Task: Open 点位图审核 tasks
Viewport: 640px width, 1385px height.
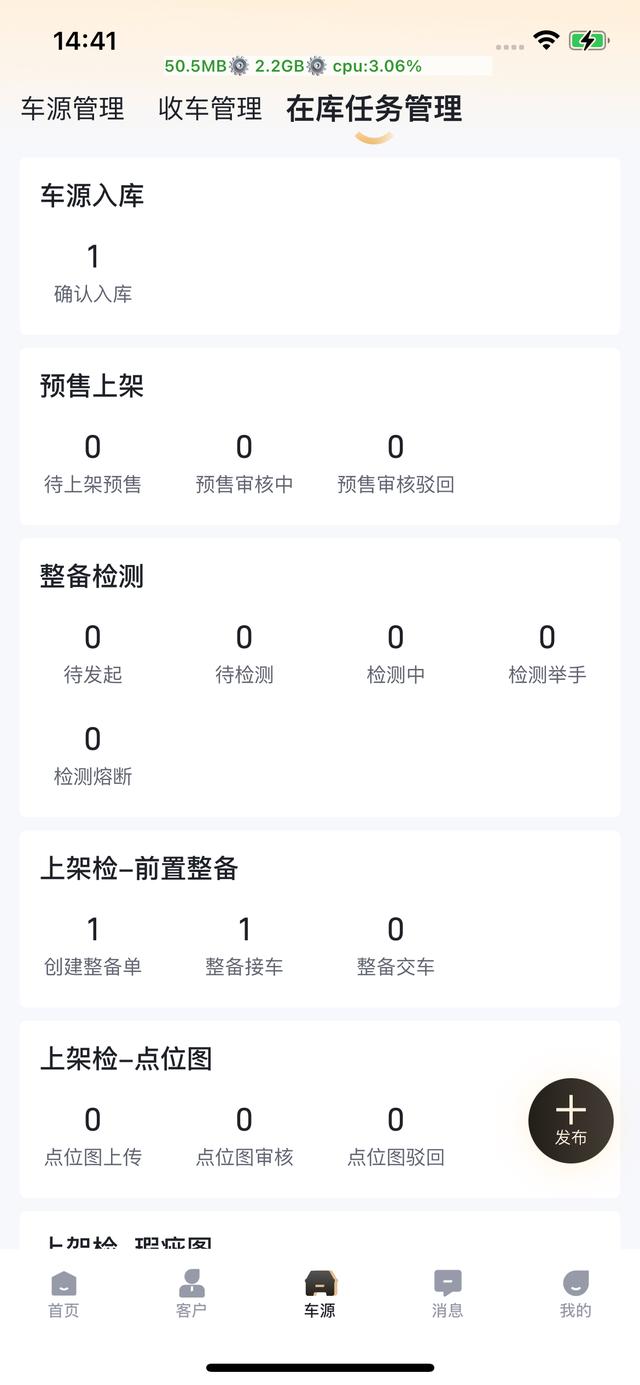Action: tap(244, 1136)
